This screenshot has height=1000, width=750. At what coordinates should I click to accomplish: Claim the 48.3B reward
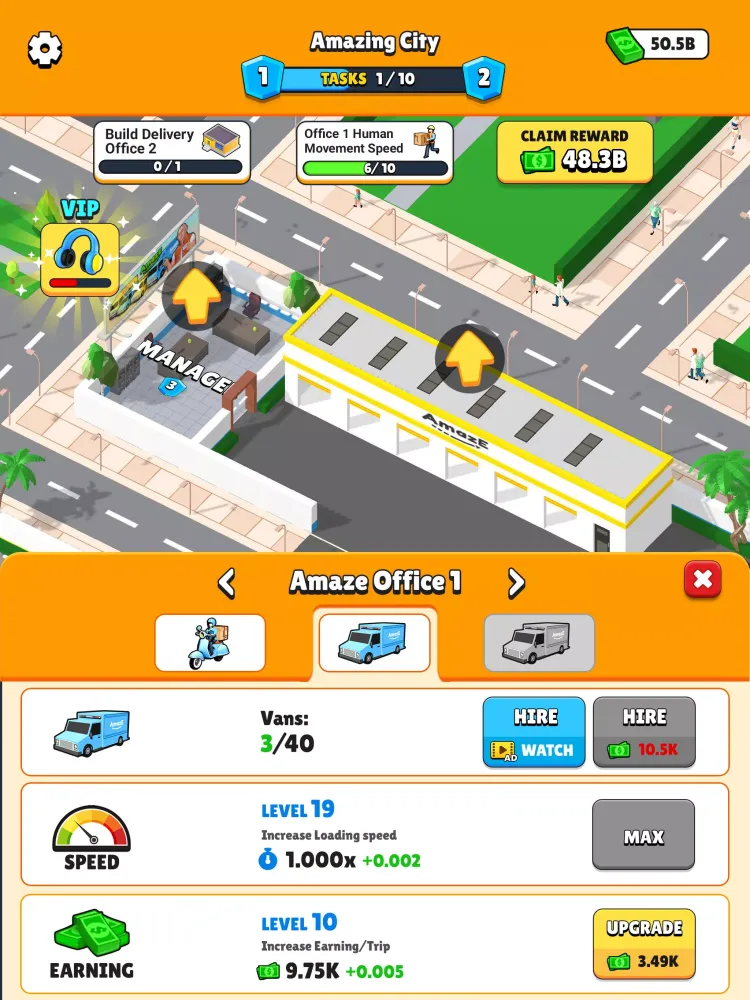[x=574, y=150]
